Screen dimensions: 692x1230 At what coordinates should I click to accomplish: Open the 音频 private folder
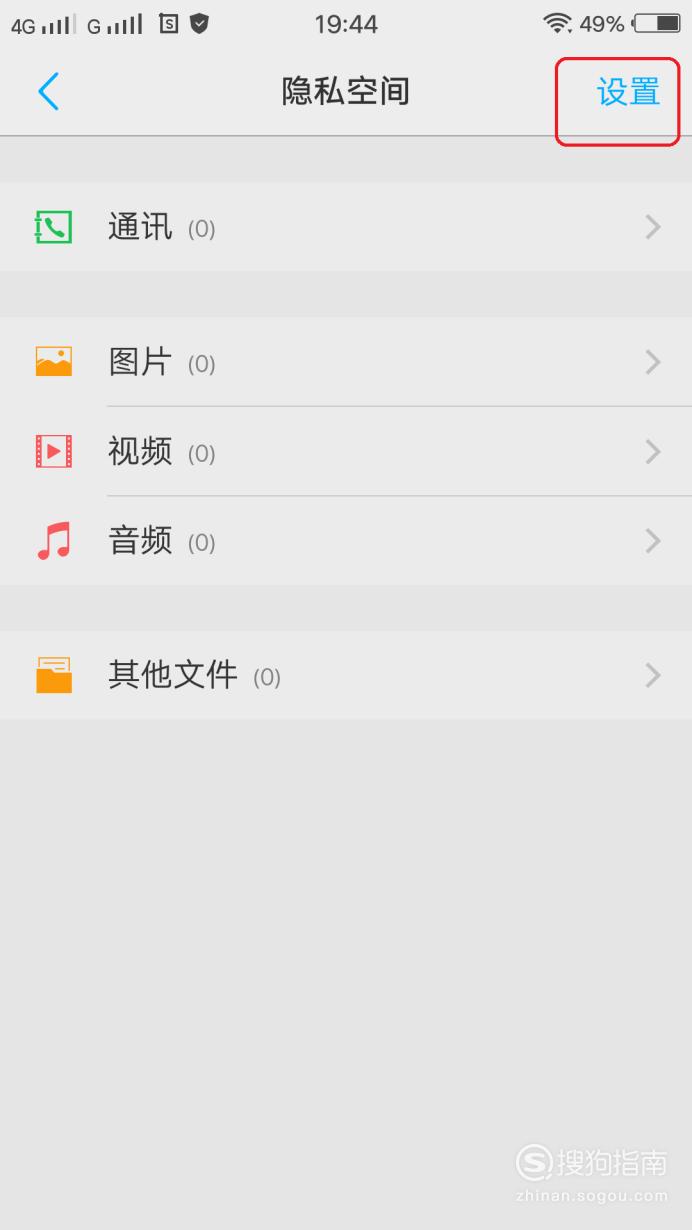[x=346, y=541]
